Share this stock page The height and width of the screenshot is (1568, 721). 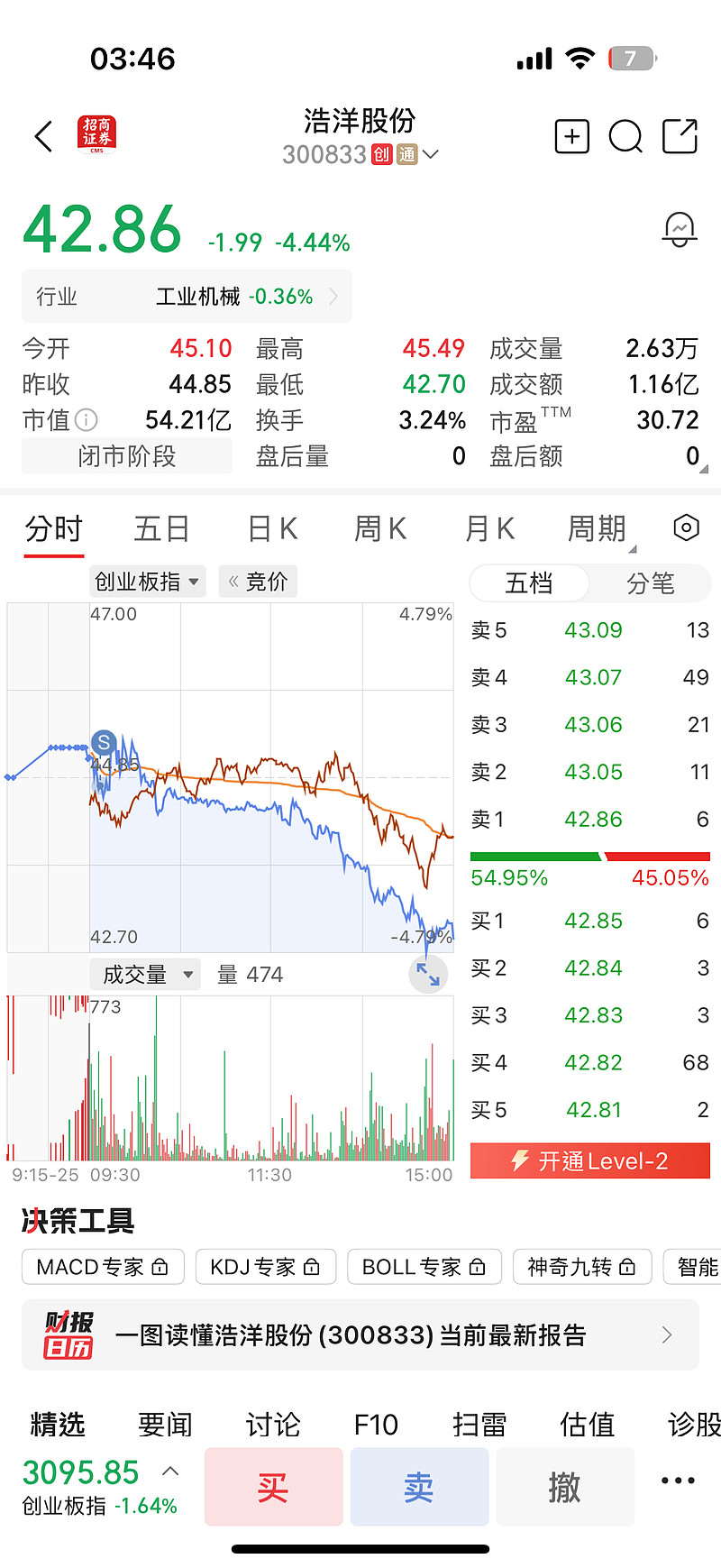click(x=680, y=136)
